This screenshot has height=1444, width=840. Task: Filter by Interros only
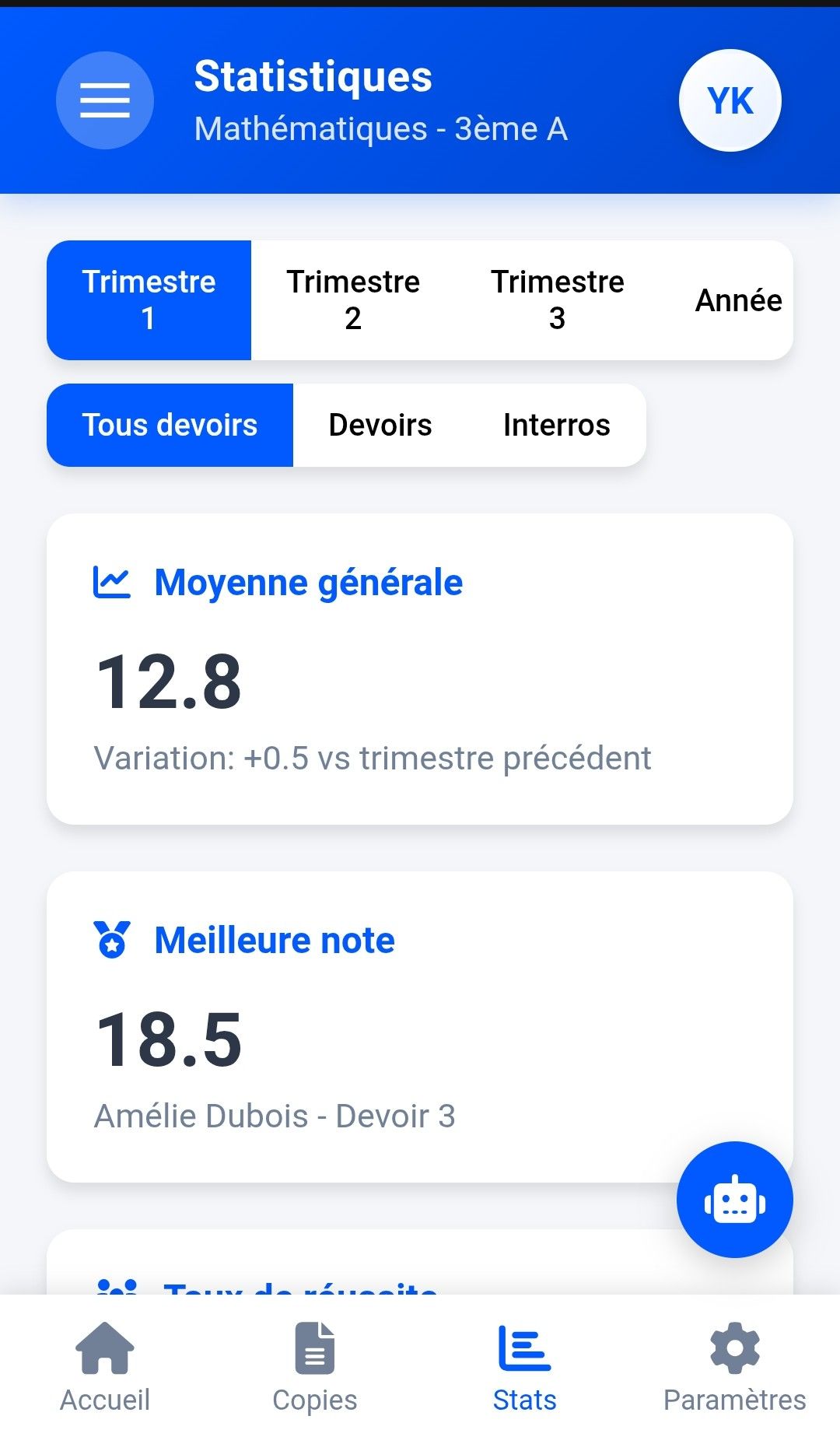coord(557,425)
